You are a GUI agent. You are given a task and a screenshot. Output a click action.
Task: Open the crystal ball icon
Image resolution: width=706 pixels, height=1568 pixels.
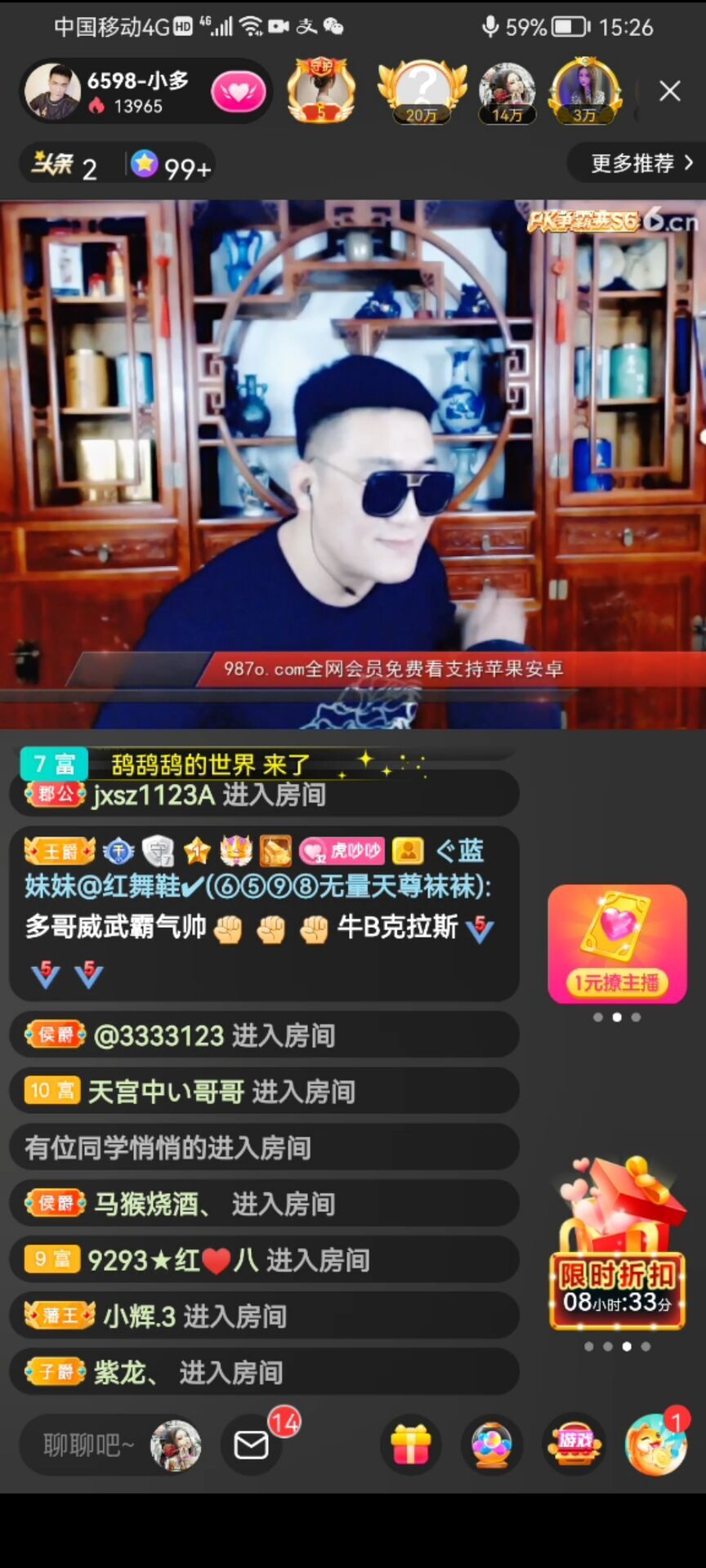tap(492, 1444)
